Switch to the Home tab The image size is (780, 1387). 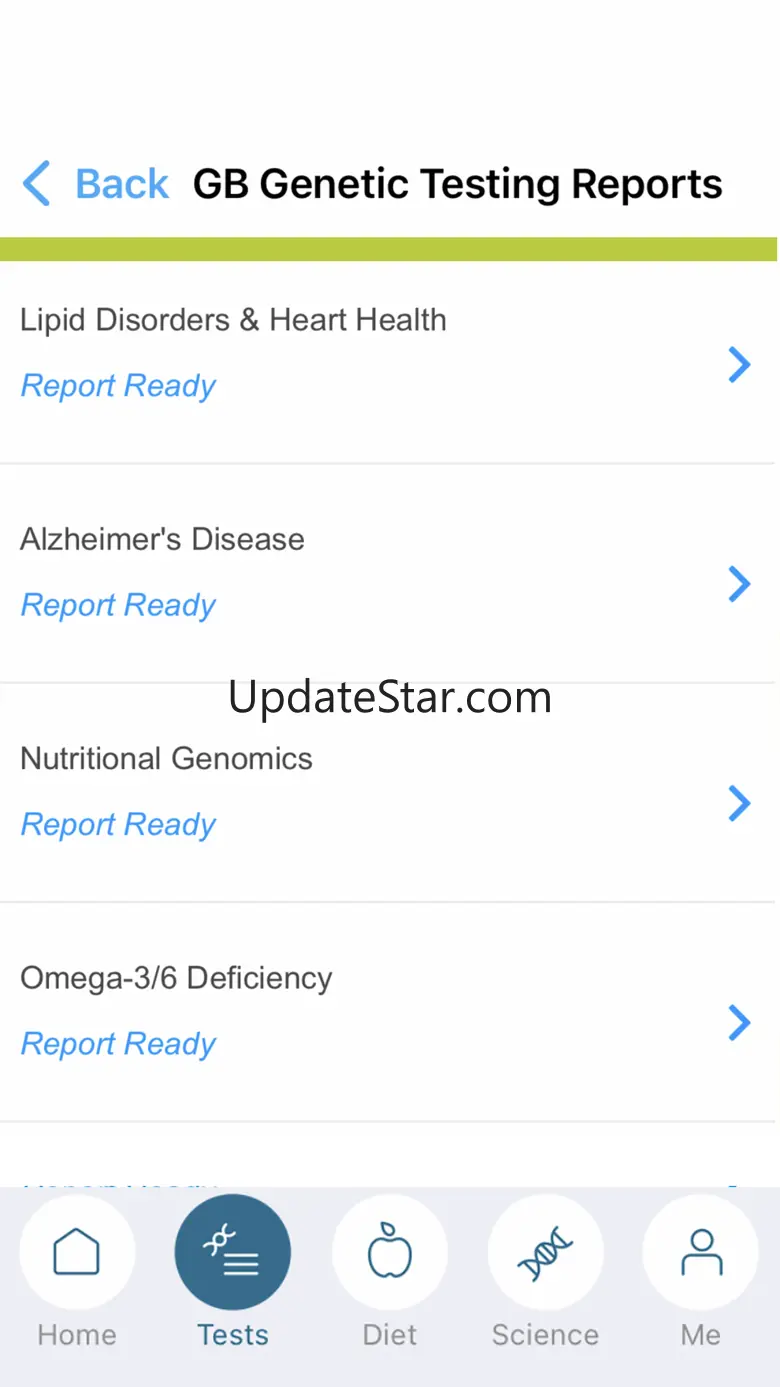click(77, 1272)
